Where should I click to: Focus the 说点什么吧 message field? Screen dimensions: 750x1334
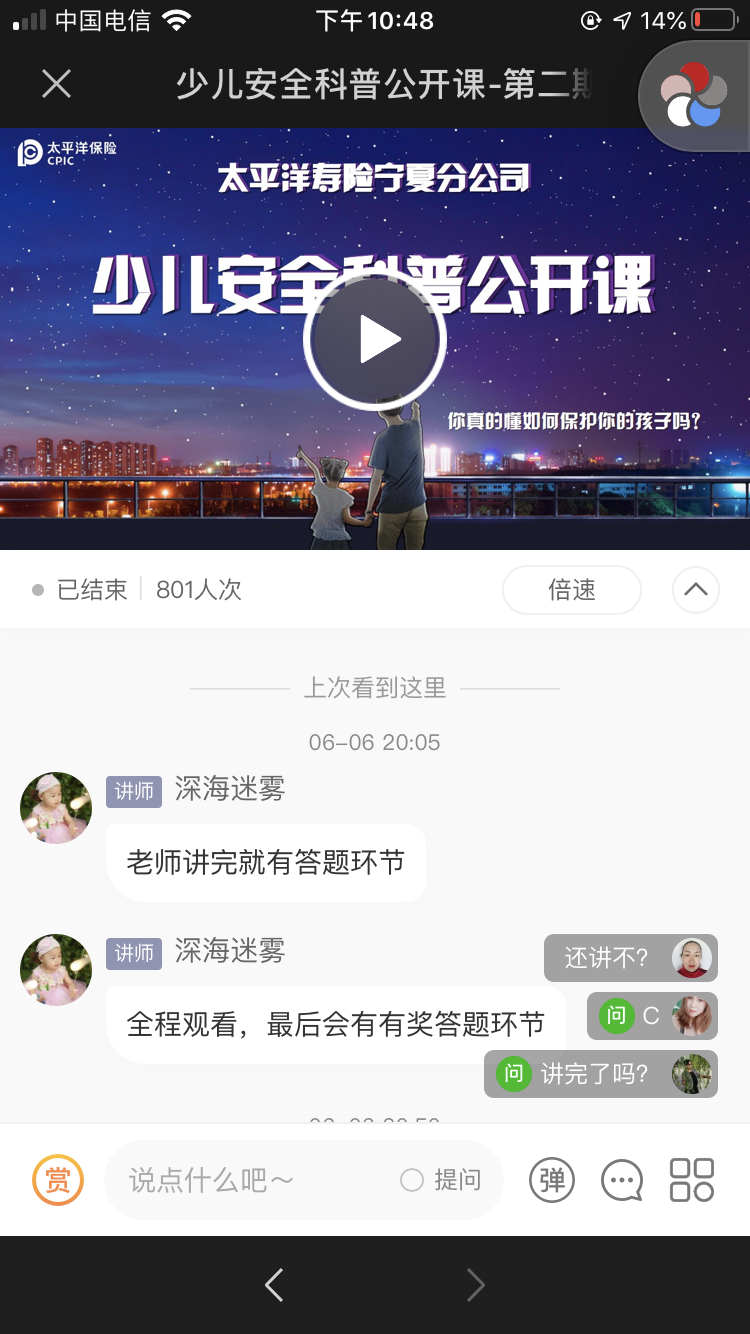click(x=250, y=1180)
